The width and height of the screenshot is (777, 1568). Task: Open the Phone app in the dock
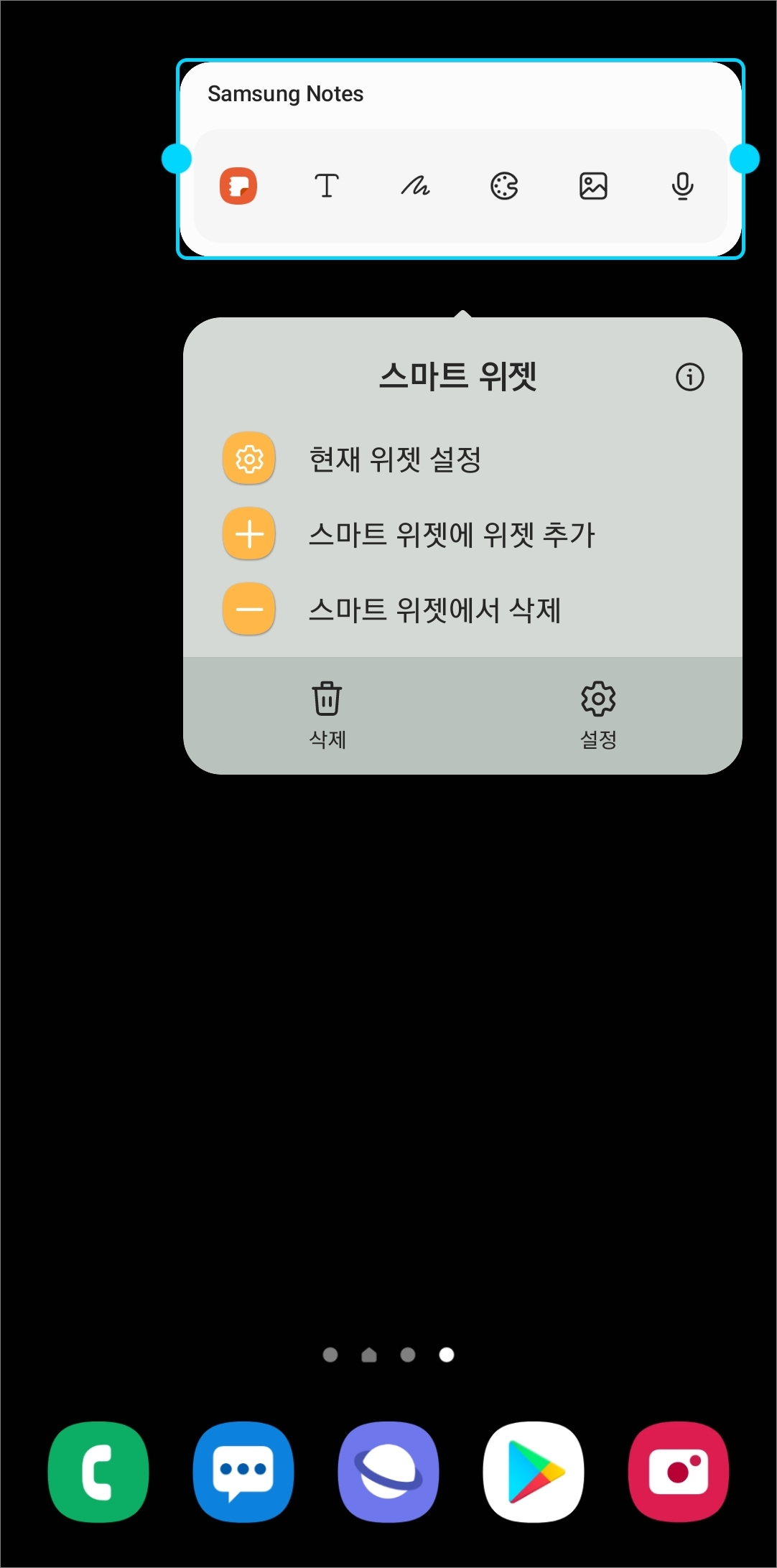(x=98, y=1470)
